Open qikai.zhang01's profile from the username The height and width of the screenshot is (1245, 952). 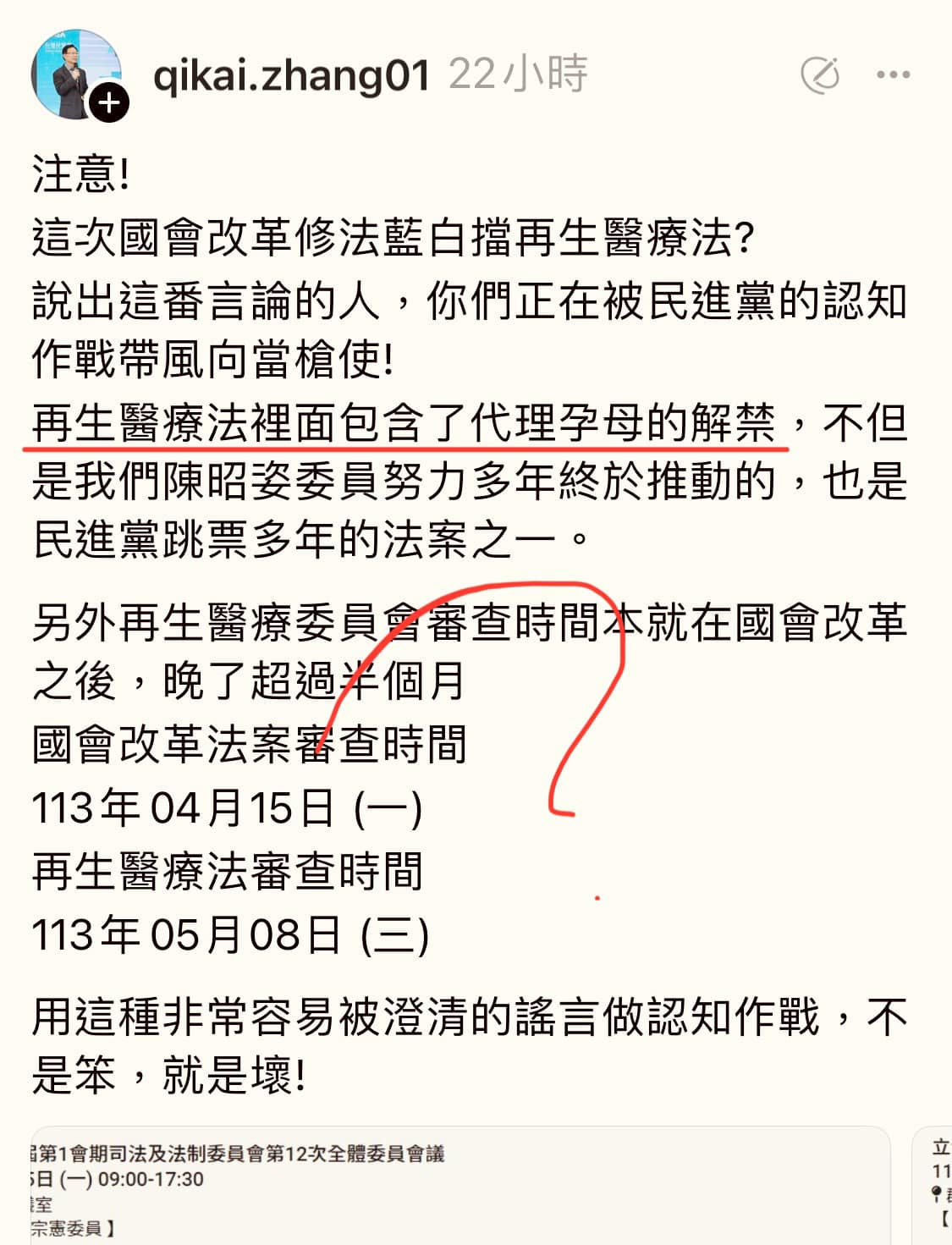[291, 75]
